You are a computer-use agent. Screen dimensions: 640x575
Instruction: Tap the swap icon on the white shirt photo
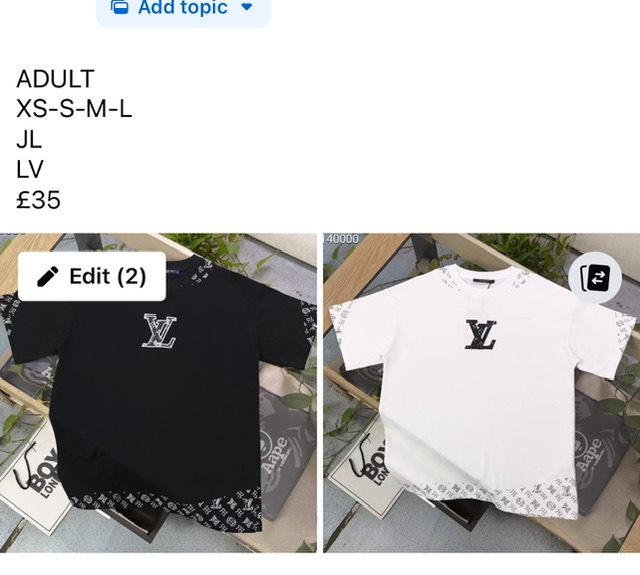595,278
